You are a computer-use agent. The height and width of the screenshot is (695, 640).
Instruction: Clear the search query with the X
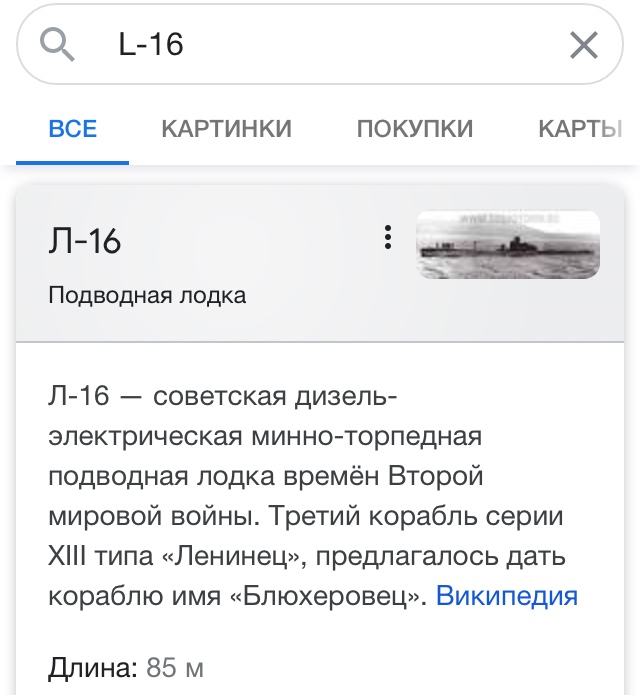pos(583,45)
